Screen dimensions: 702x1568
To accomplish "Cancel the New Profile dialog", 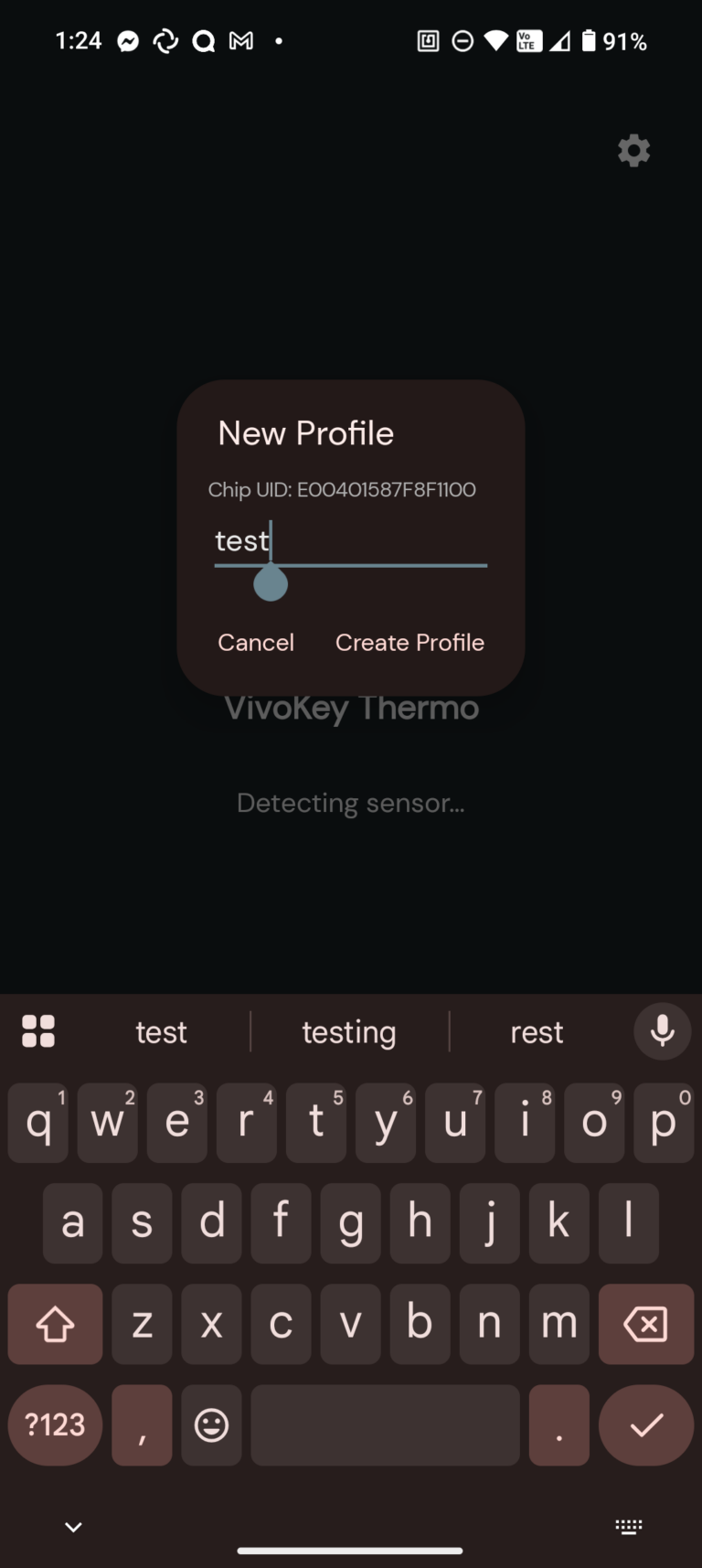I will pyautogui.click(x=256, y=642).
